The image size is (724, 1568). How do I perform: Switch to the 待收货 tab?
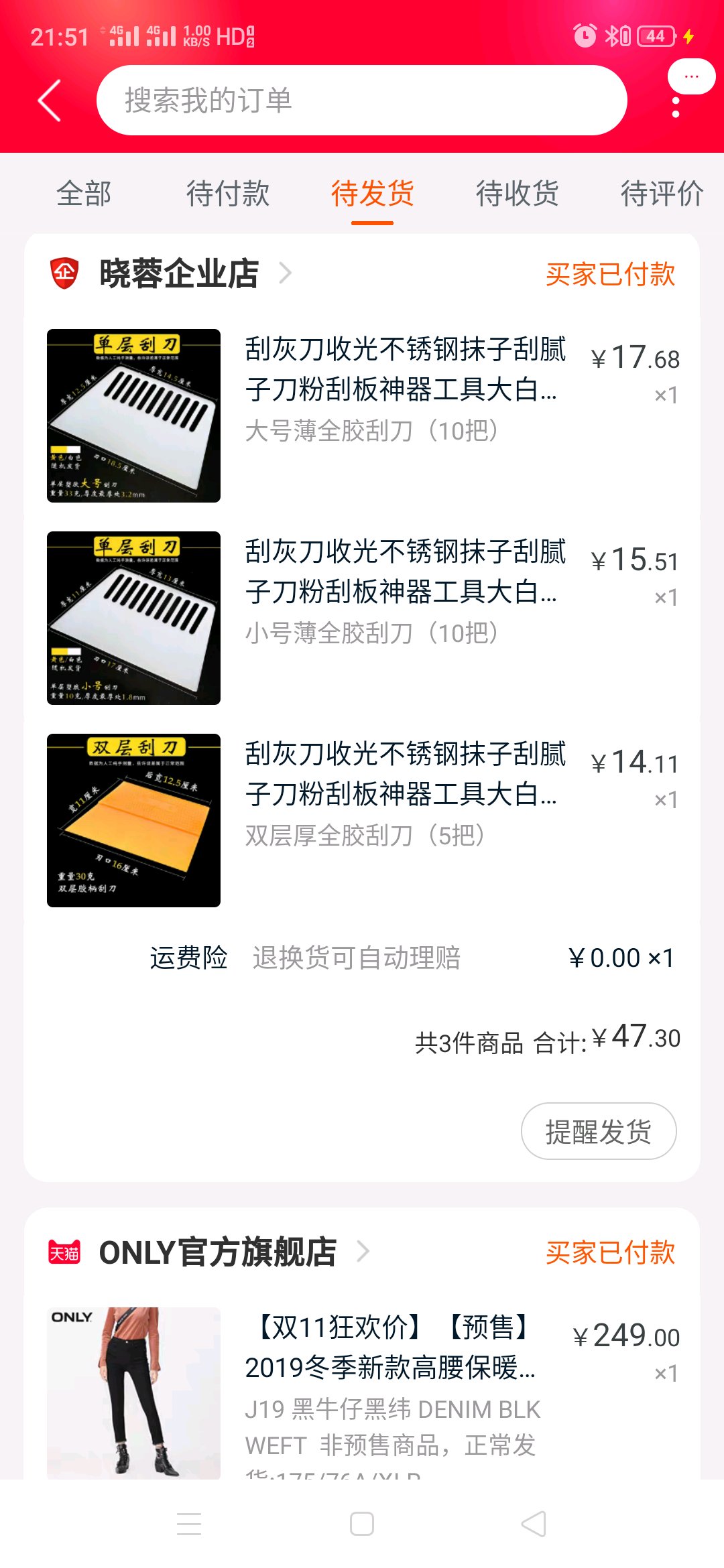[x=517, y=194]
